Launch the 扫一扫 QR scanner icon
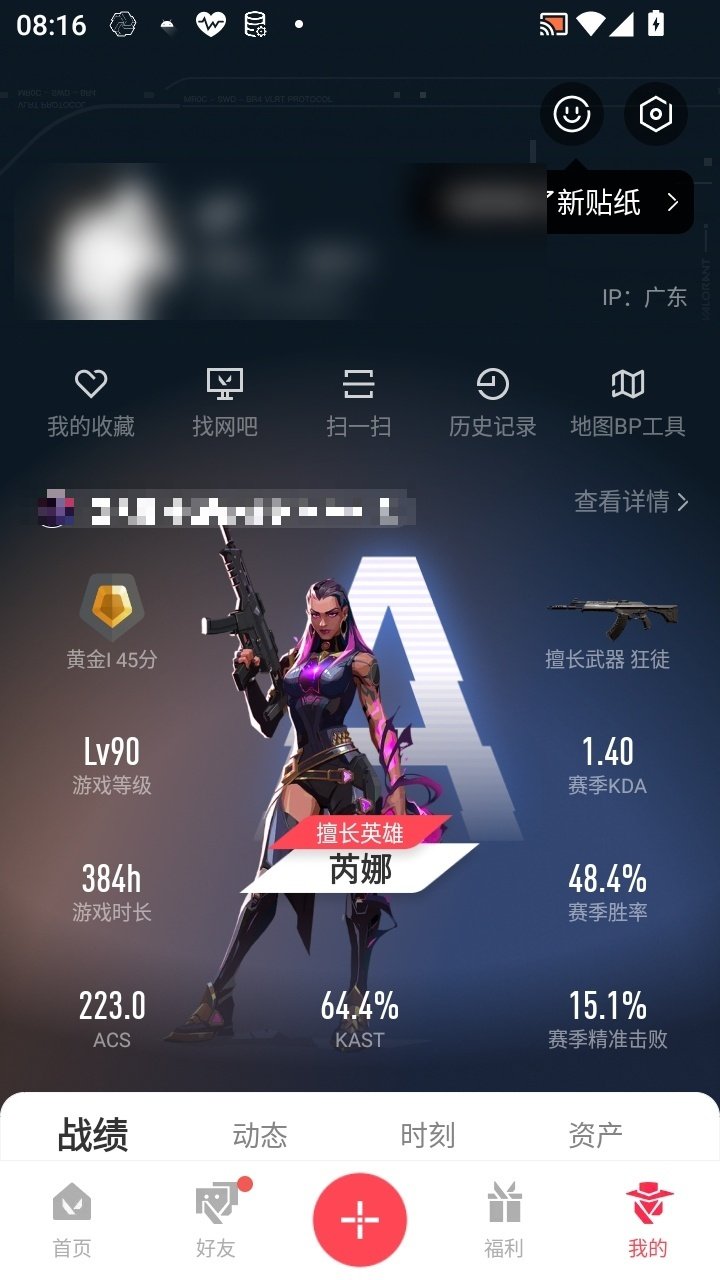 359,383
